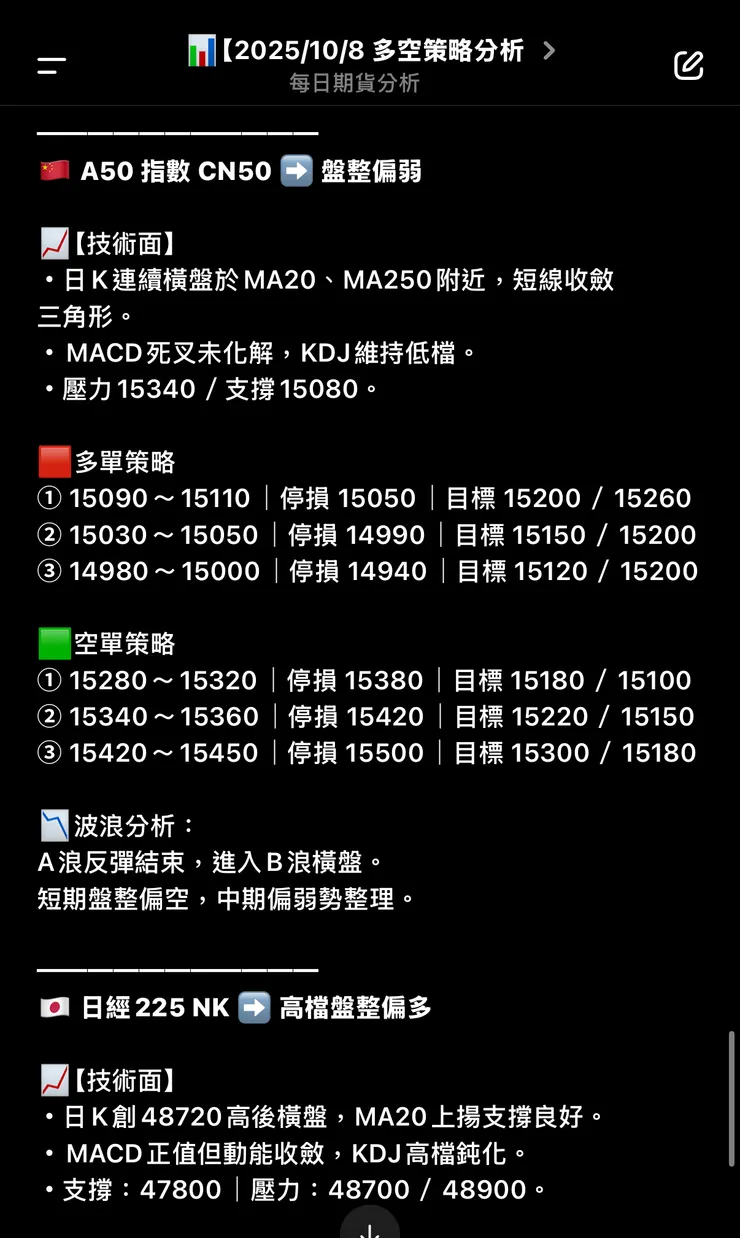Open the hamburger menu in the top bar
This screenshot has height=1238, width=740.
click(x=49, y=63)
